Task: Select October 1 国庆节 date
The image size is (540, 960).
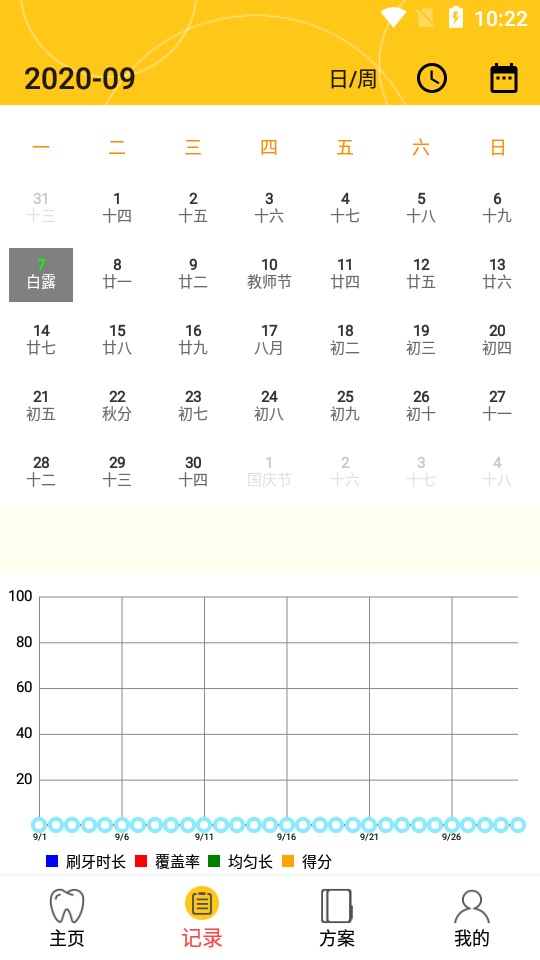Action: (x=269, y=471)
